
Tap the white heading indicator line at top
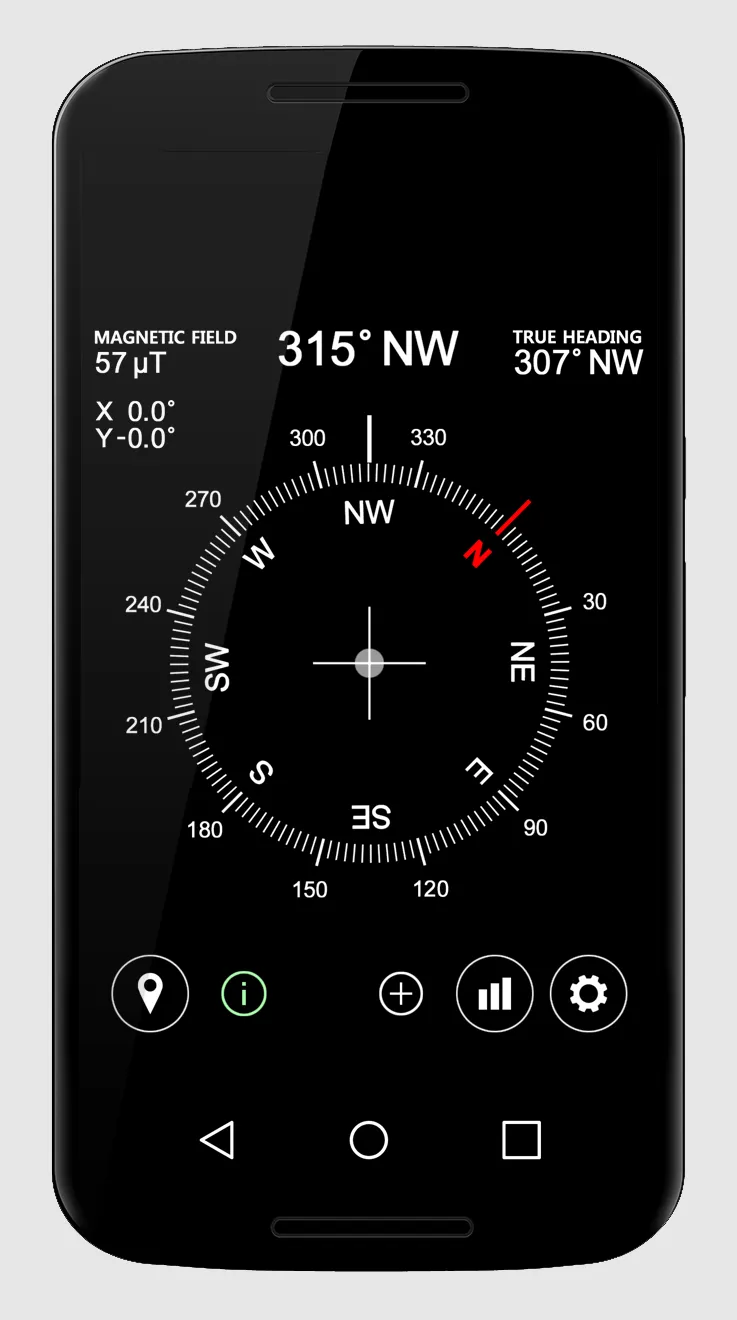369,436
